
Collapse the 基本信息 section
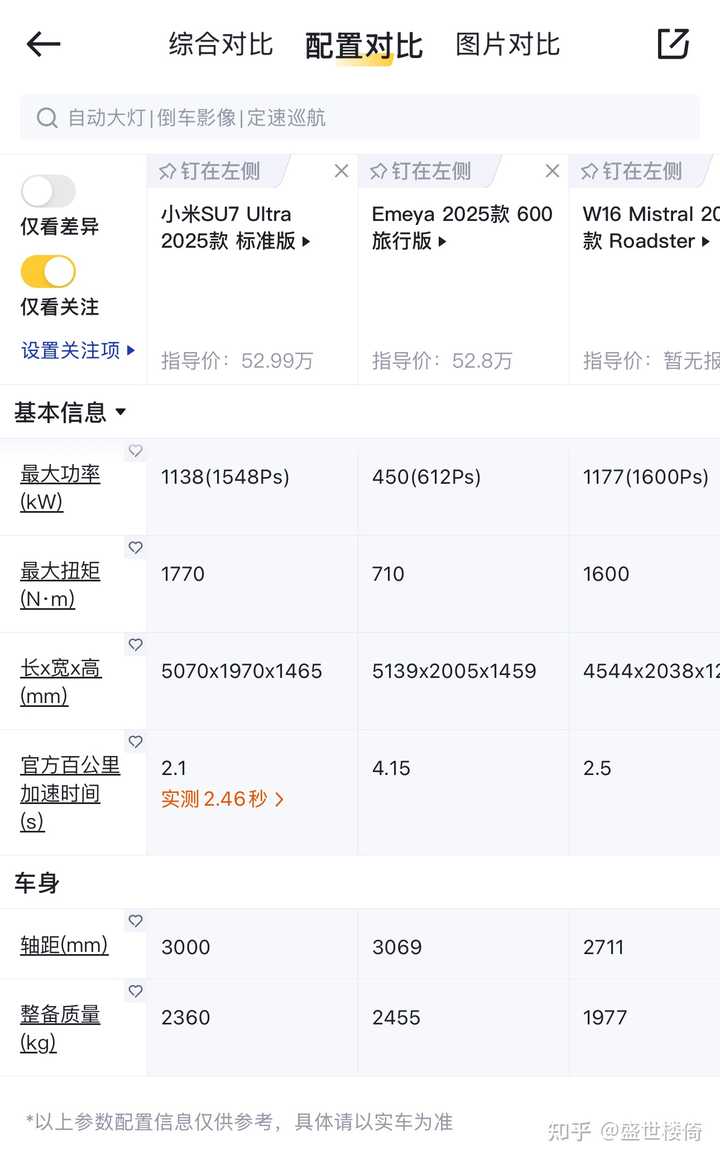(x=70, y=412)
